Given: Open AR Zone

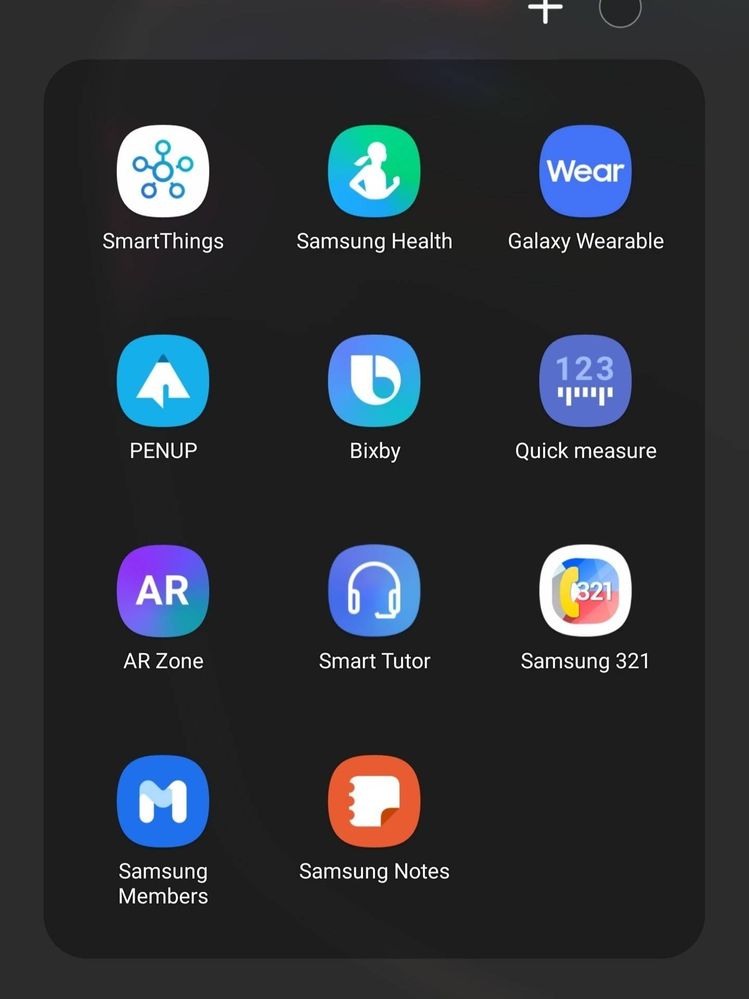Looking at the screenshot, I should (163, 591).
